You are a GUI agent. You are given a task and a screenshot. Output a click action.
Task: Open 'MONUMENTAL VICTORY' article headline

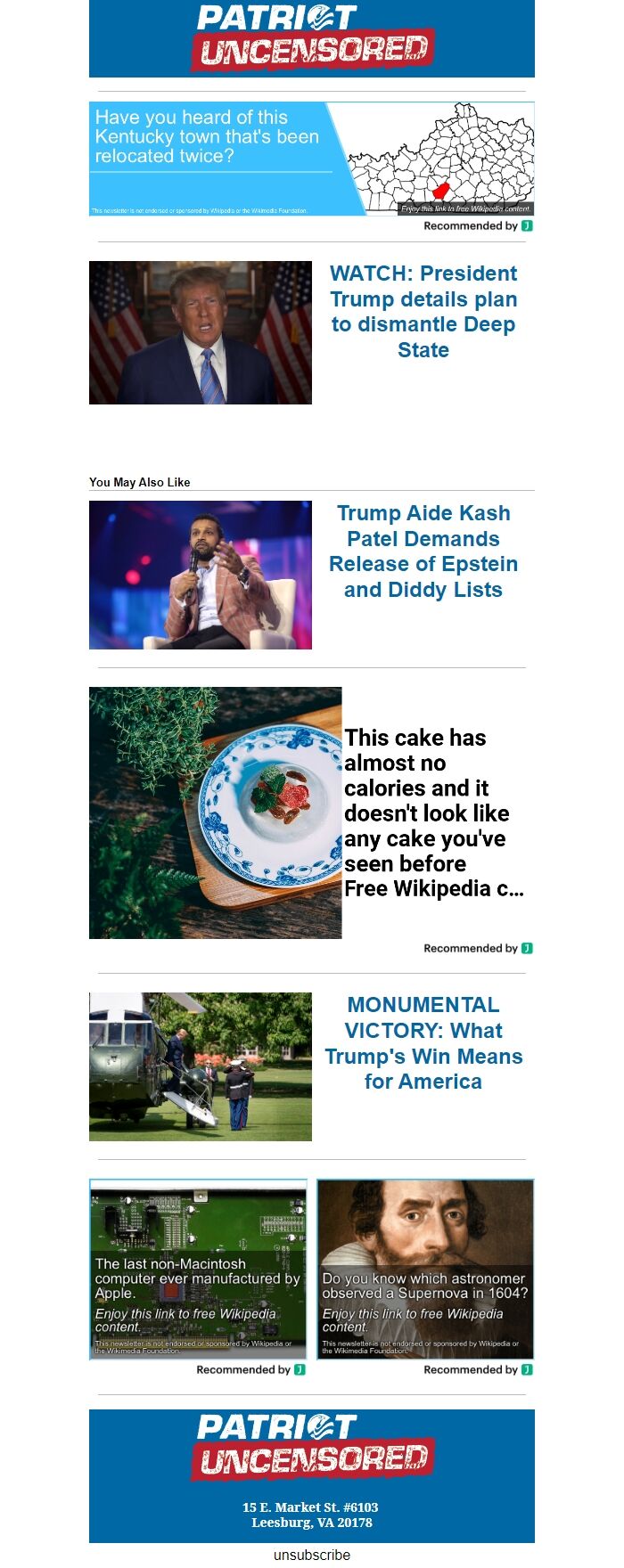pos(423,1042)
